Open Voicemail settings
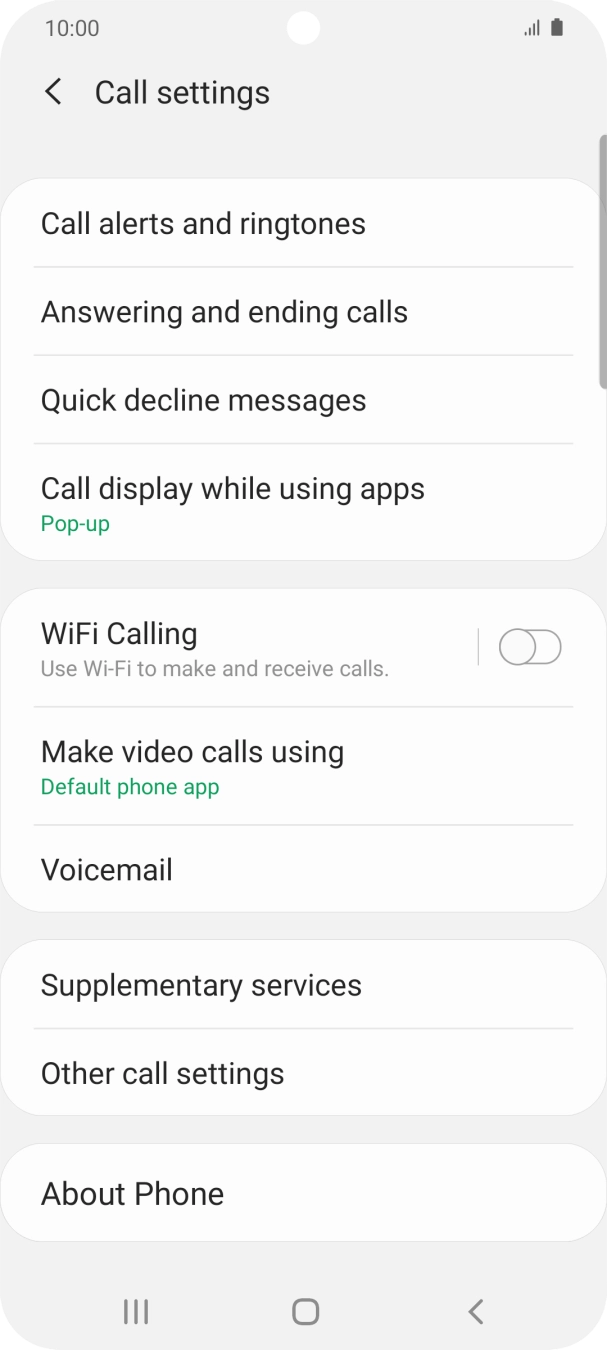This screenshot has height=1350, width=607. (x=303, y=869)
